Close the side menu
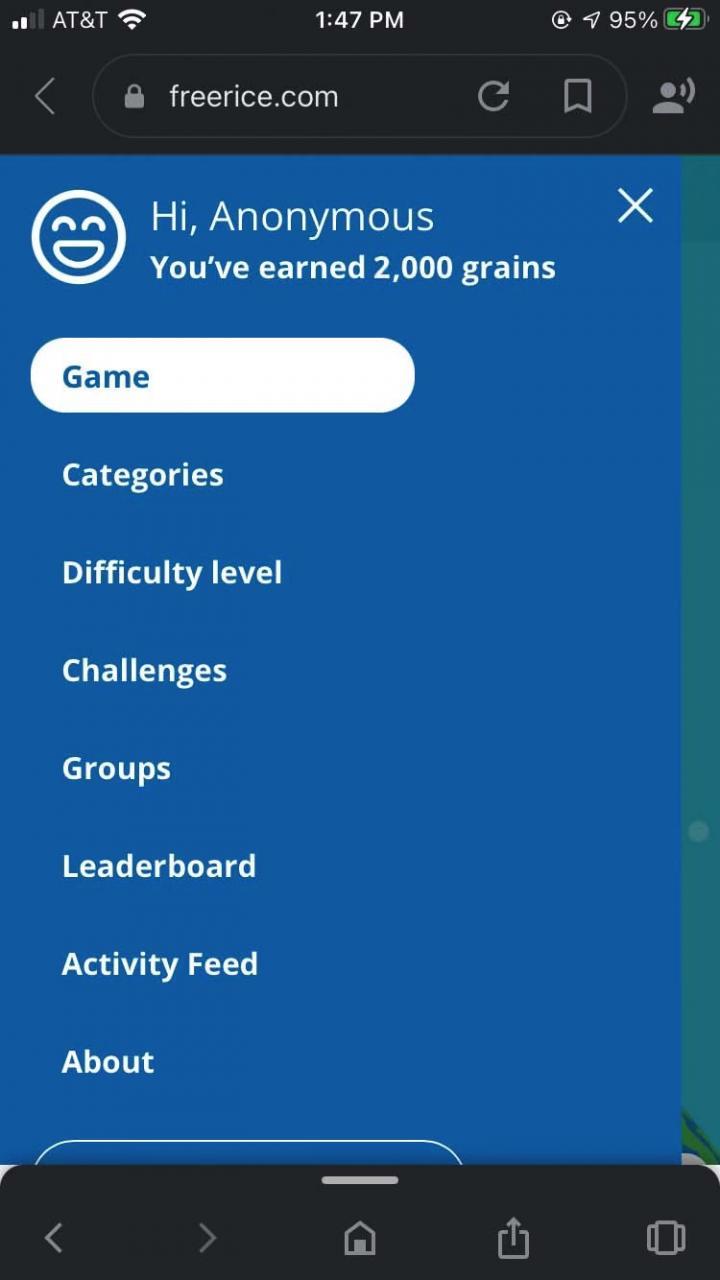 point(635,206)
